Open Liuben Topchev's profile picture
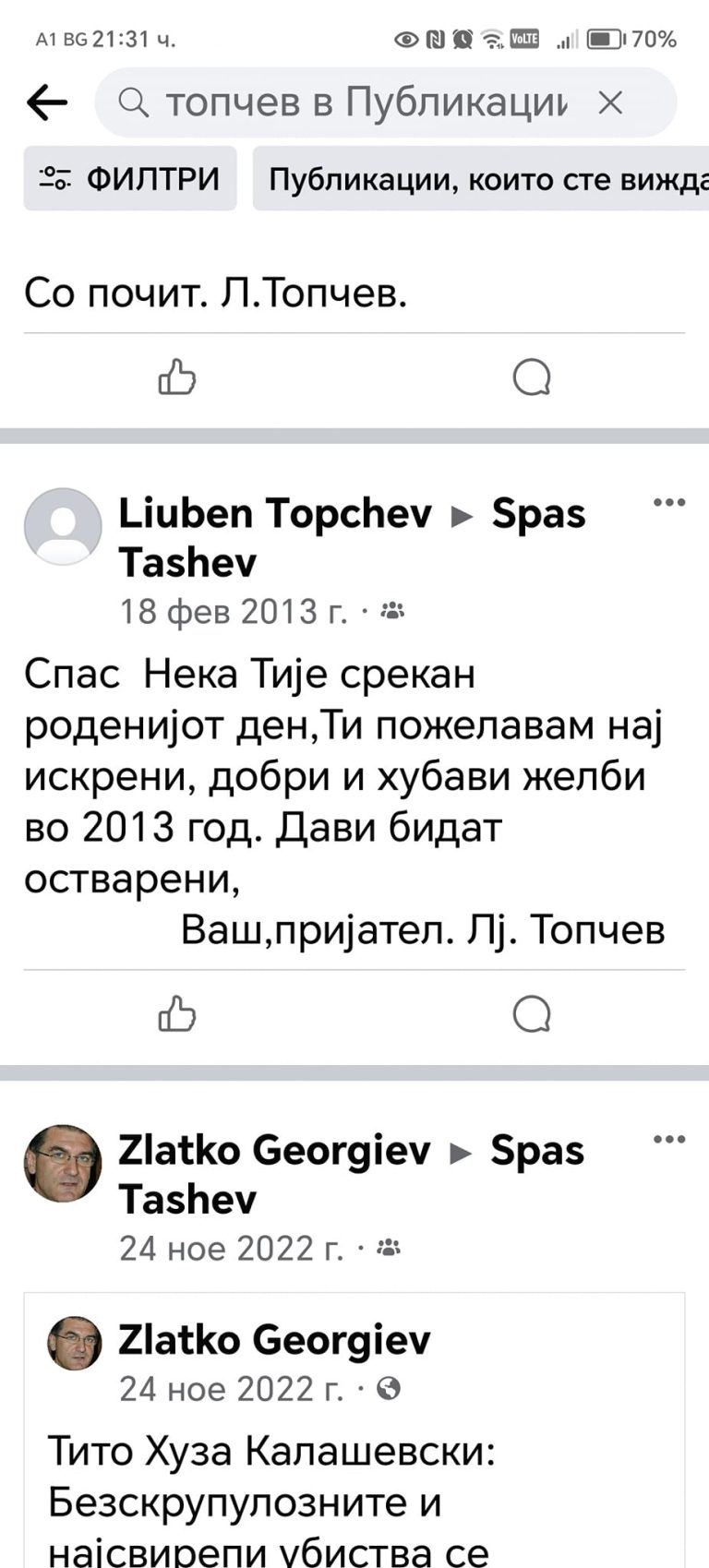This screenshot has width=709, height=1568. (x=63, y=526)
